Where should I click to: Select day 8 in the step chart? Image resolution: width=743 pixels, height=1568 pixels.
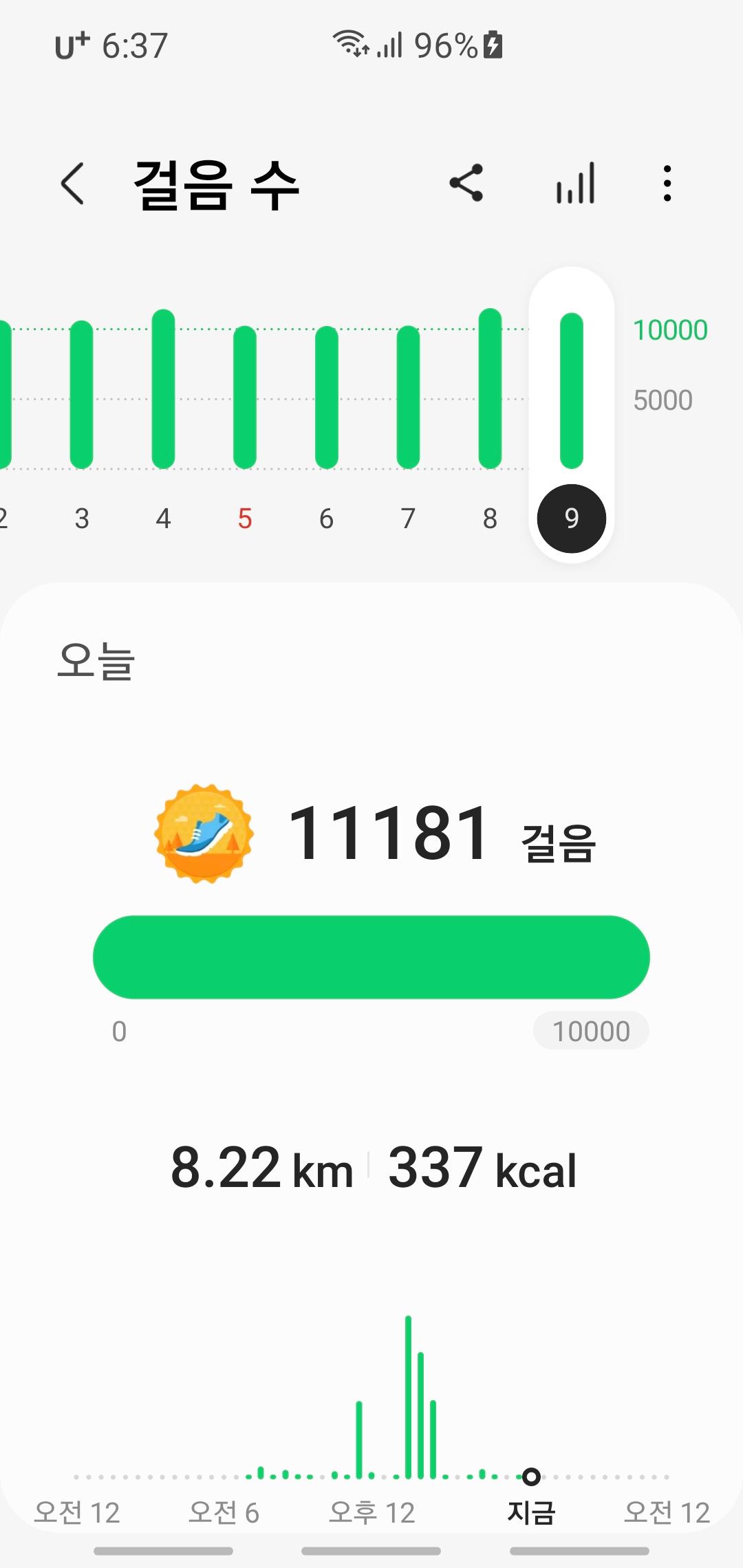coord(490,413)
